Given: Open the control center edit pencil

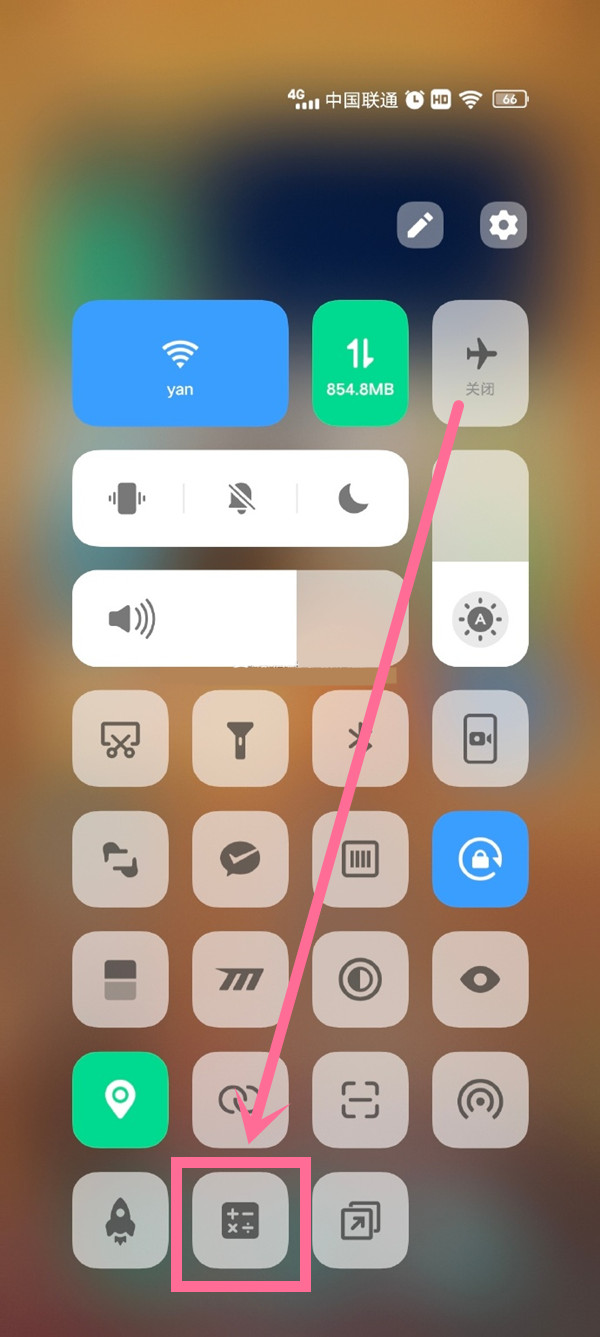Looking at the screenshot, I should [420, 226].
